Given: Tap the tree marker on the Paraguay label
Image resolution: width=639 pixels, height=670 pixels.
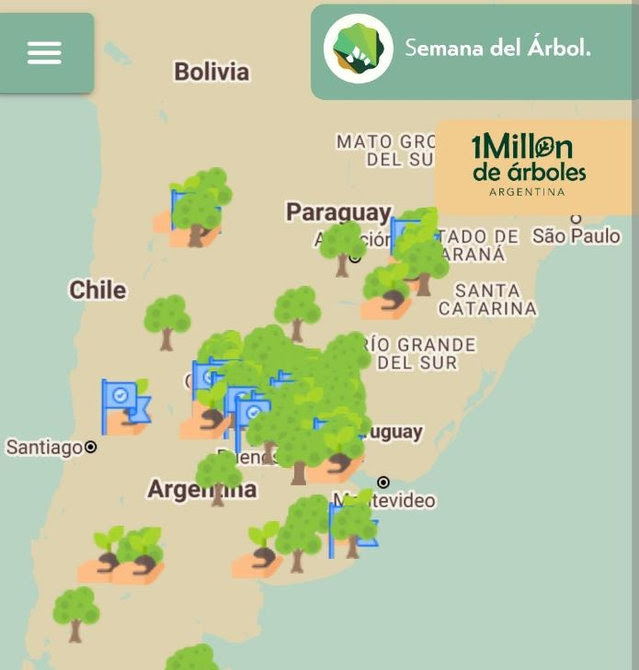Looking at the screenshot, I should (x=342, y=246).
